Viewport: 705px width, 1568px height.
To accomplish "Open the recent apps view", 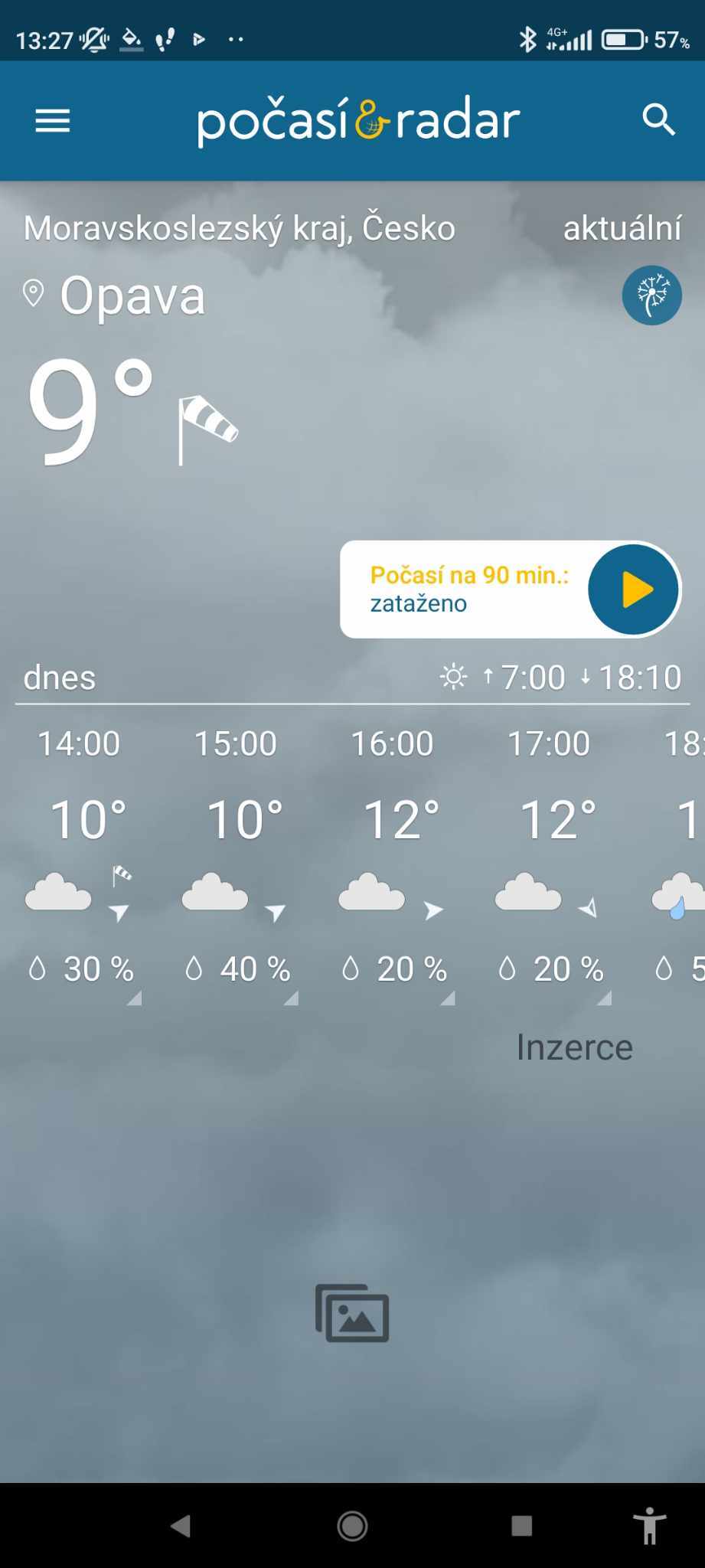I will (521, 1526).
